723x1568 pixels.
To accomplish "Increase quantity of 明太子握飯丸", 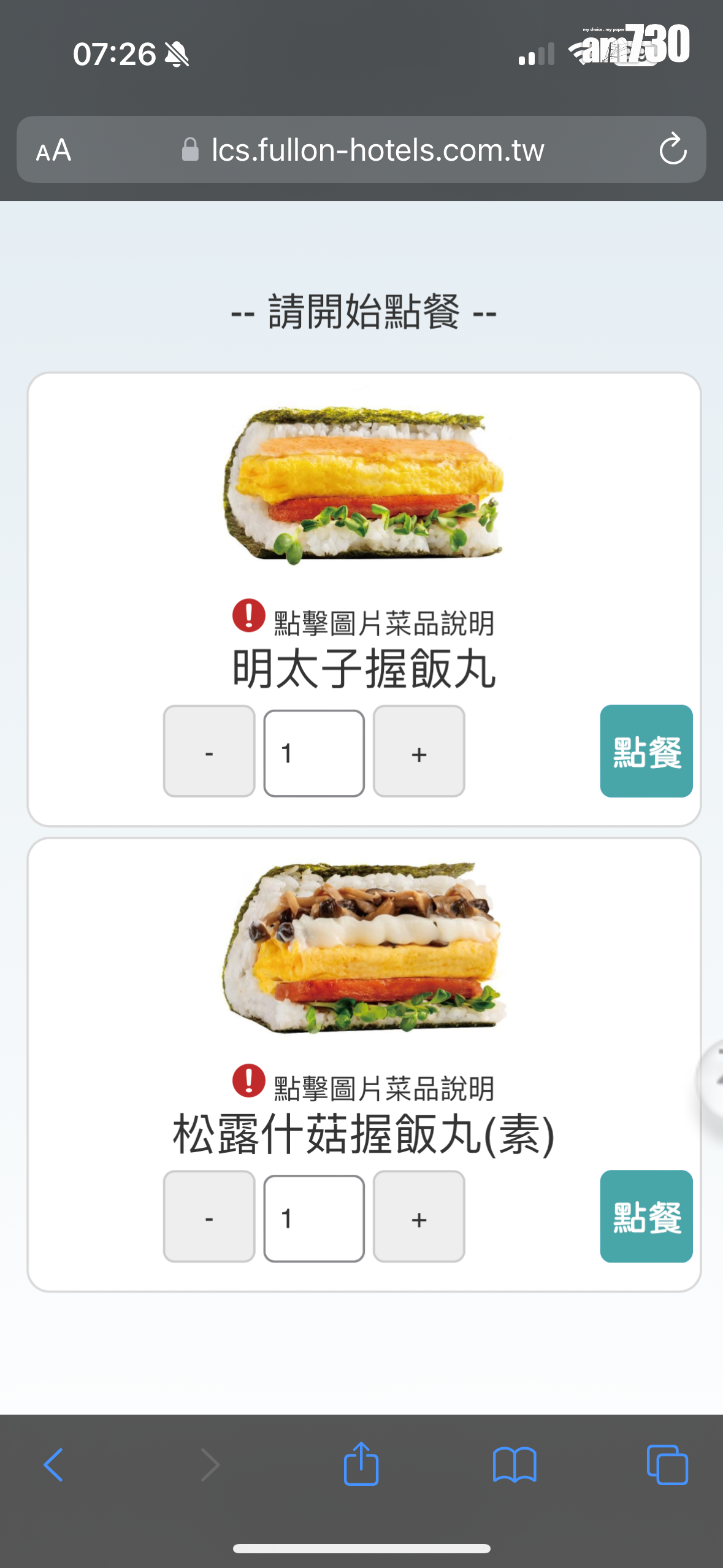I will click(x=419, y=751).
